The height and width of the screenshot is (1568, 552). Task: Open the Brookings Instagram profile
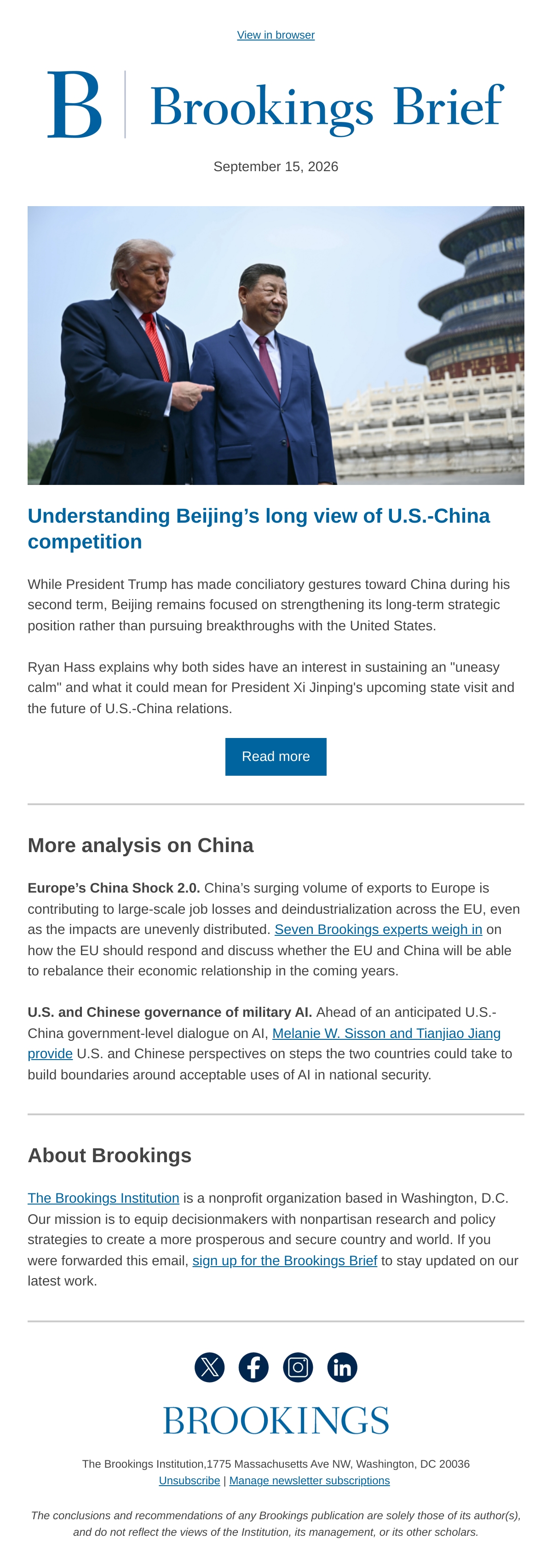click(298, 1368)
